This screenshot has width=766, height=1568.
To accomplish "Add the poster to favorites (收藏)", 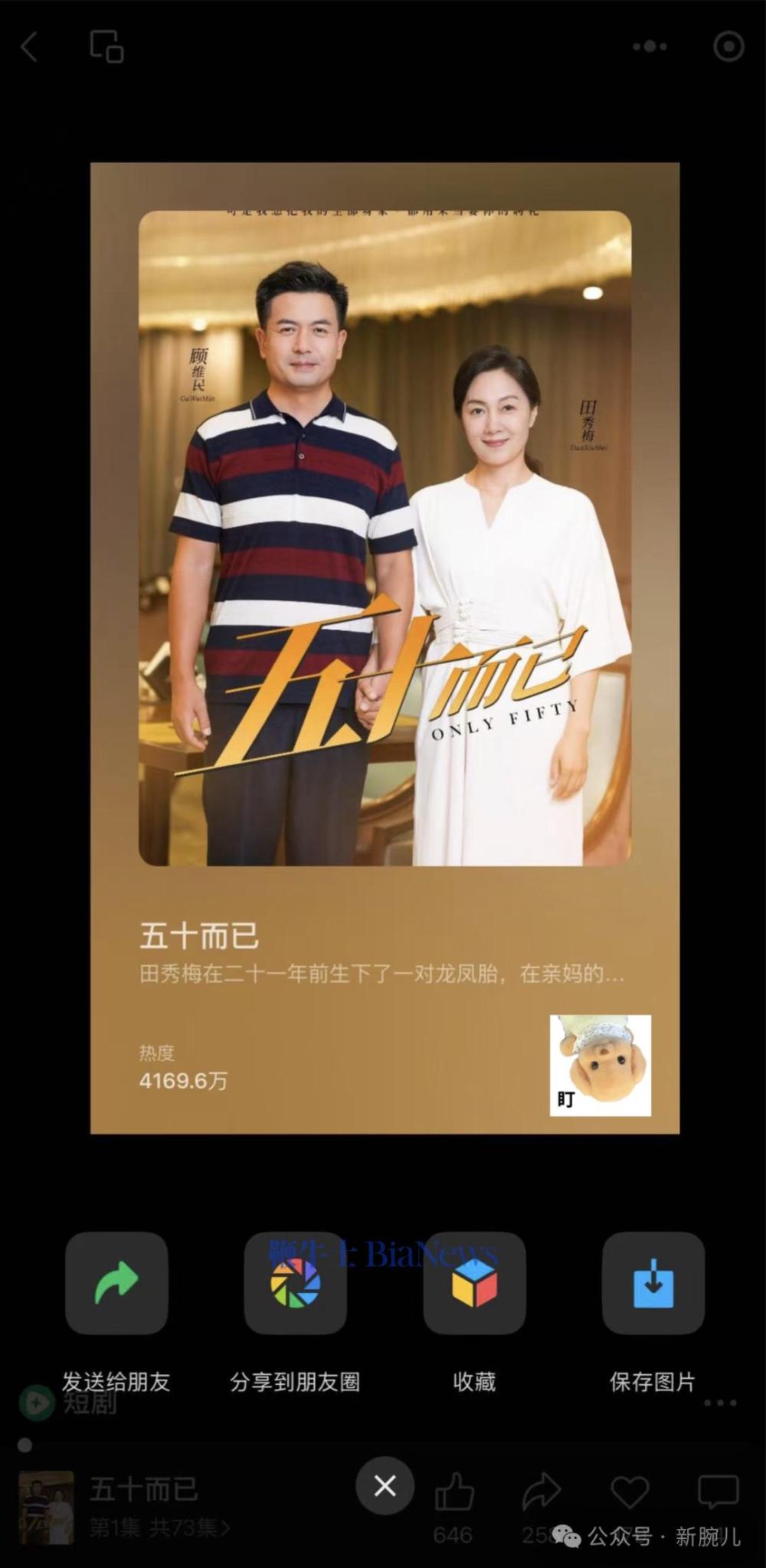I will click(474, 1282).
